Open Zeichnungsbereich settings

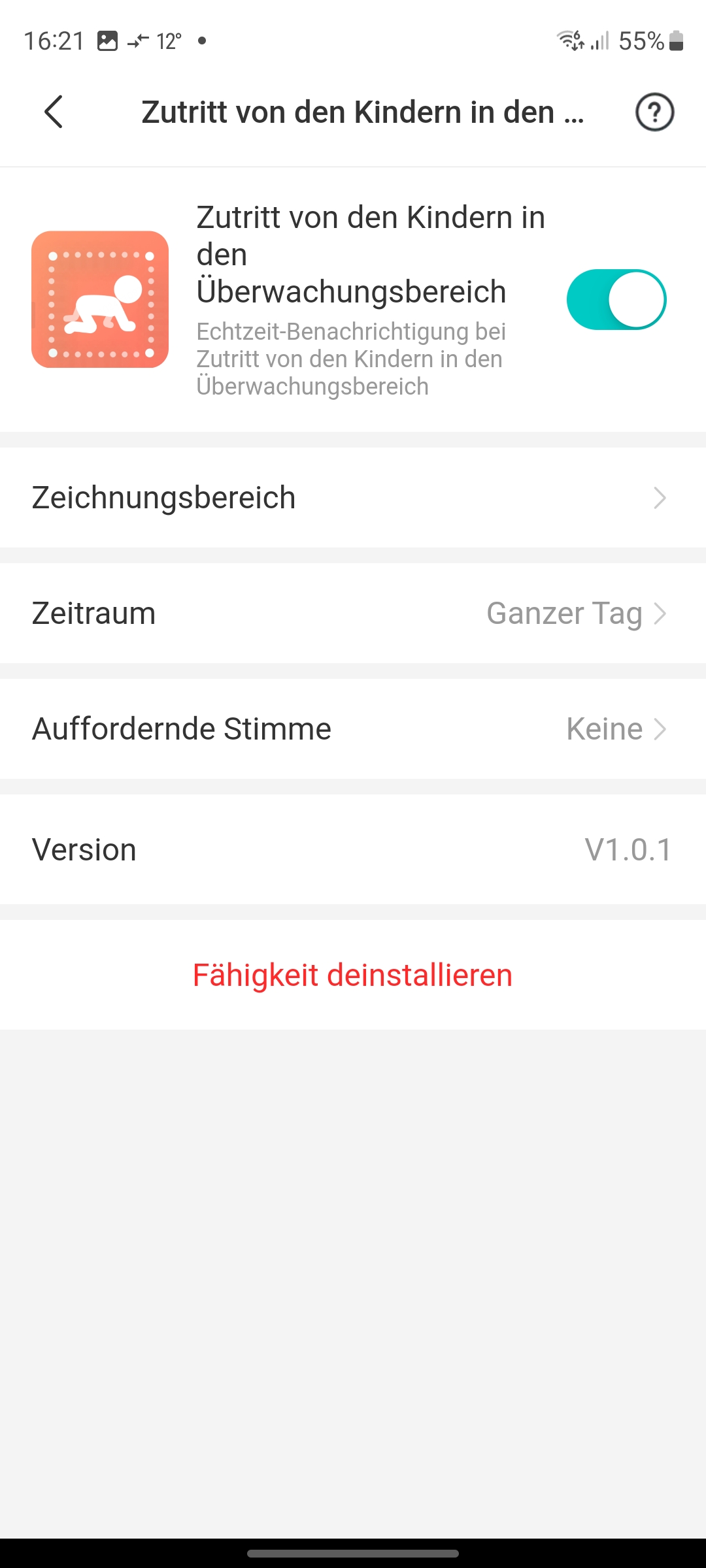[353, 498]
